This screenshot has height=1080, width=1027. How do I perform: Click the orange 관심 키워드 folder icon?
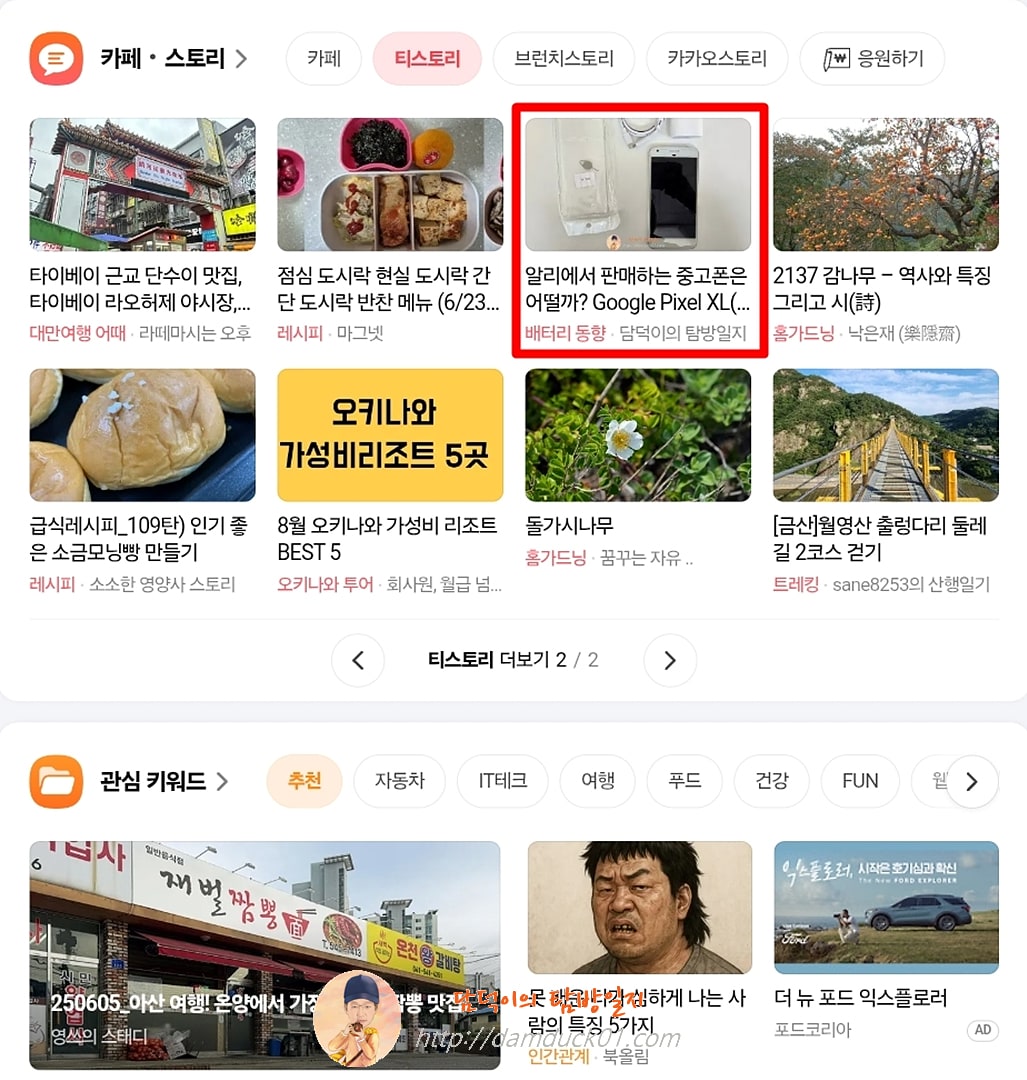[x=56, y=781]
